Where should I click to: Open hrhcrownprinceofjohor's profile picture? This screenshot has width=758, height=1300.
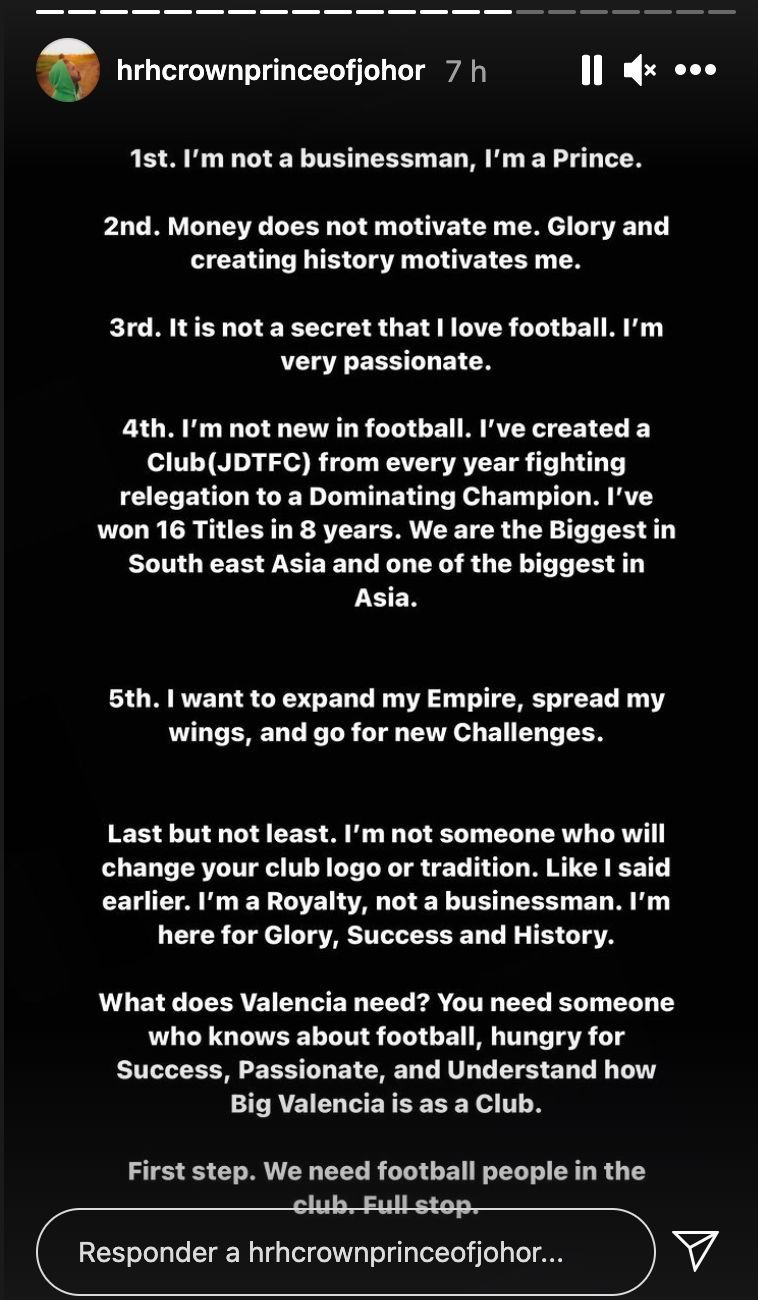68,70
